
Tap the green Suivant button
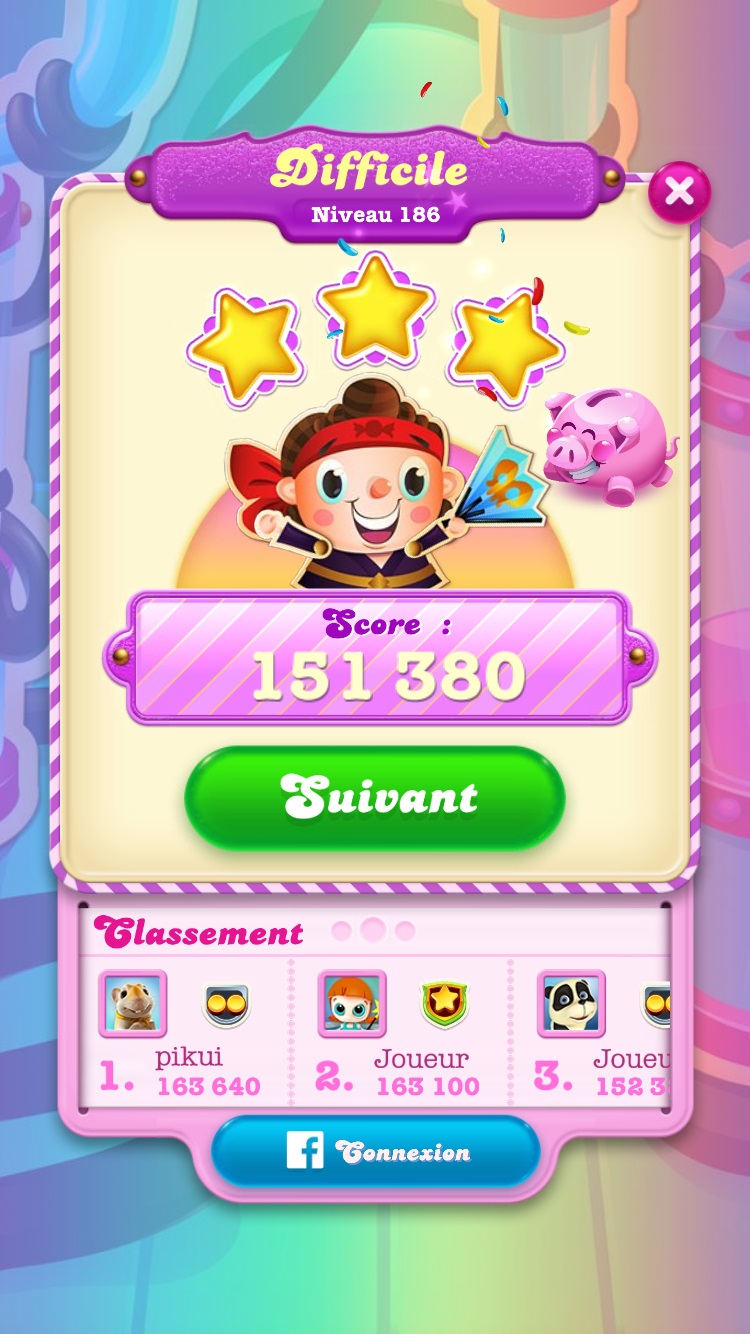[x=375, y=797]
